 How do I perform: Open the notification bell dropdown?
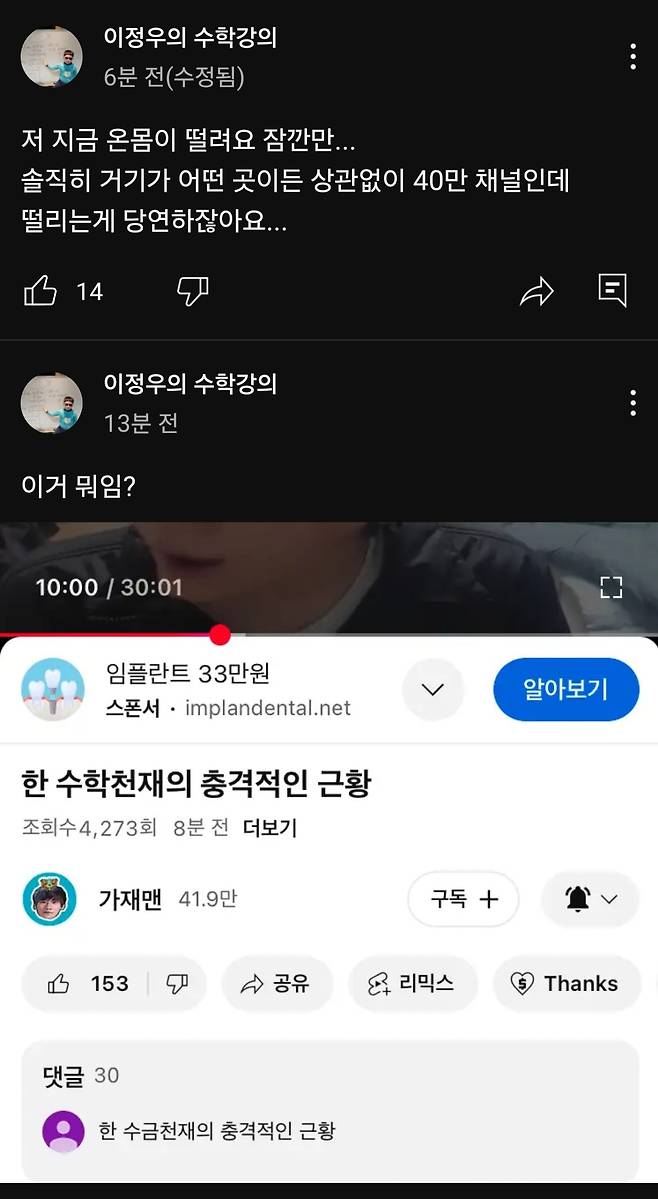tap(590, 899)
